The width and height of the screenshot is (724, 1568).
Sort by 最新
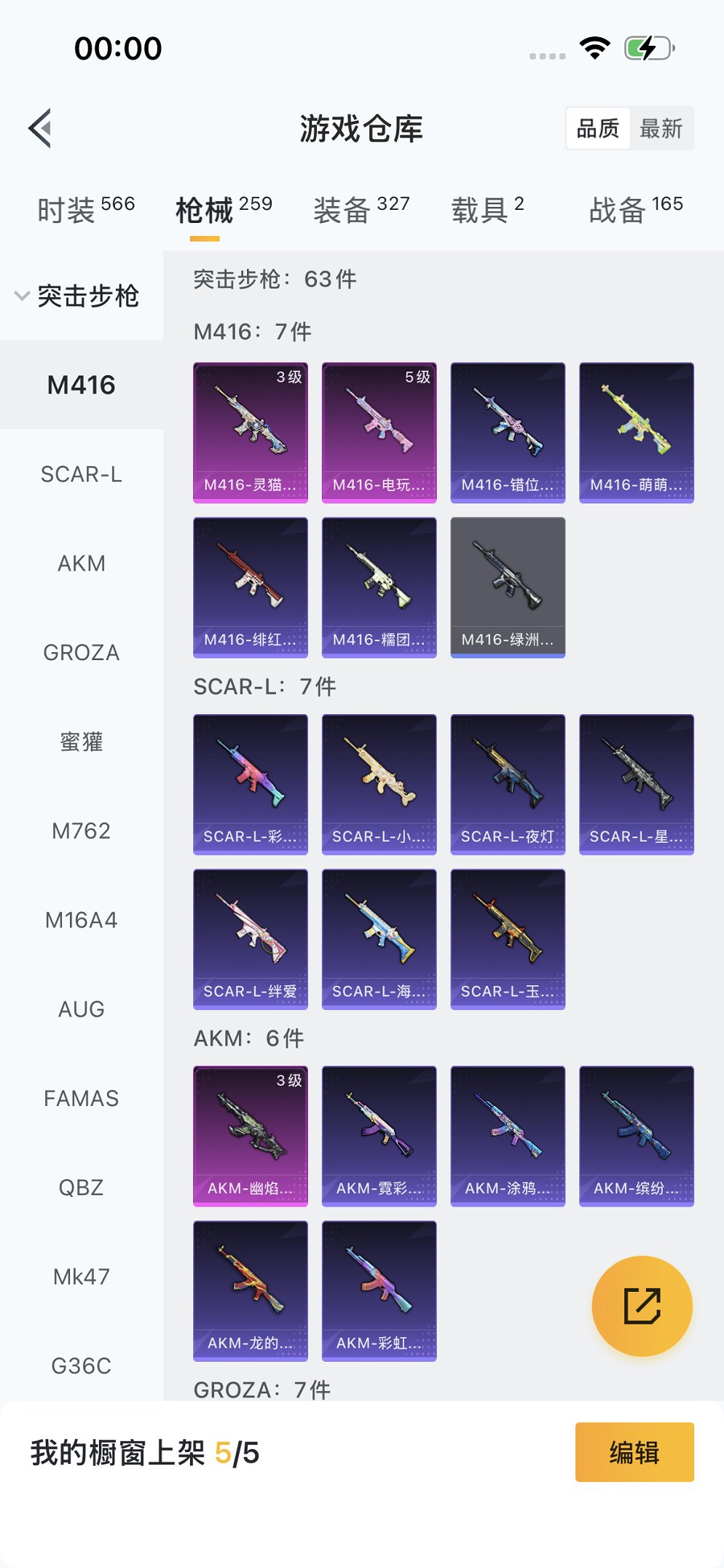click(661, 128)
